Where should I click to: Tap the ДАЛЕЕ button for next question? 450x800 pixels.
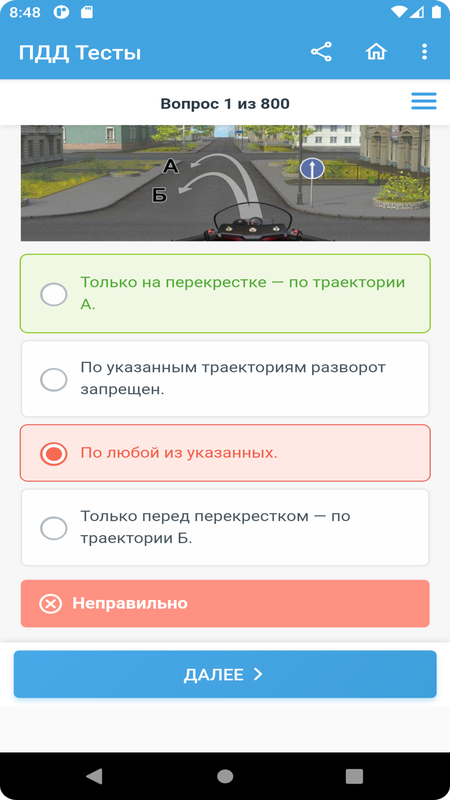click(225, 674)
